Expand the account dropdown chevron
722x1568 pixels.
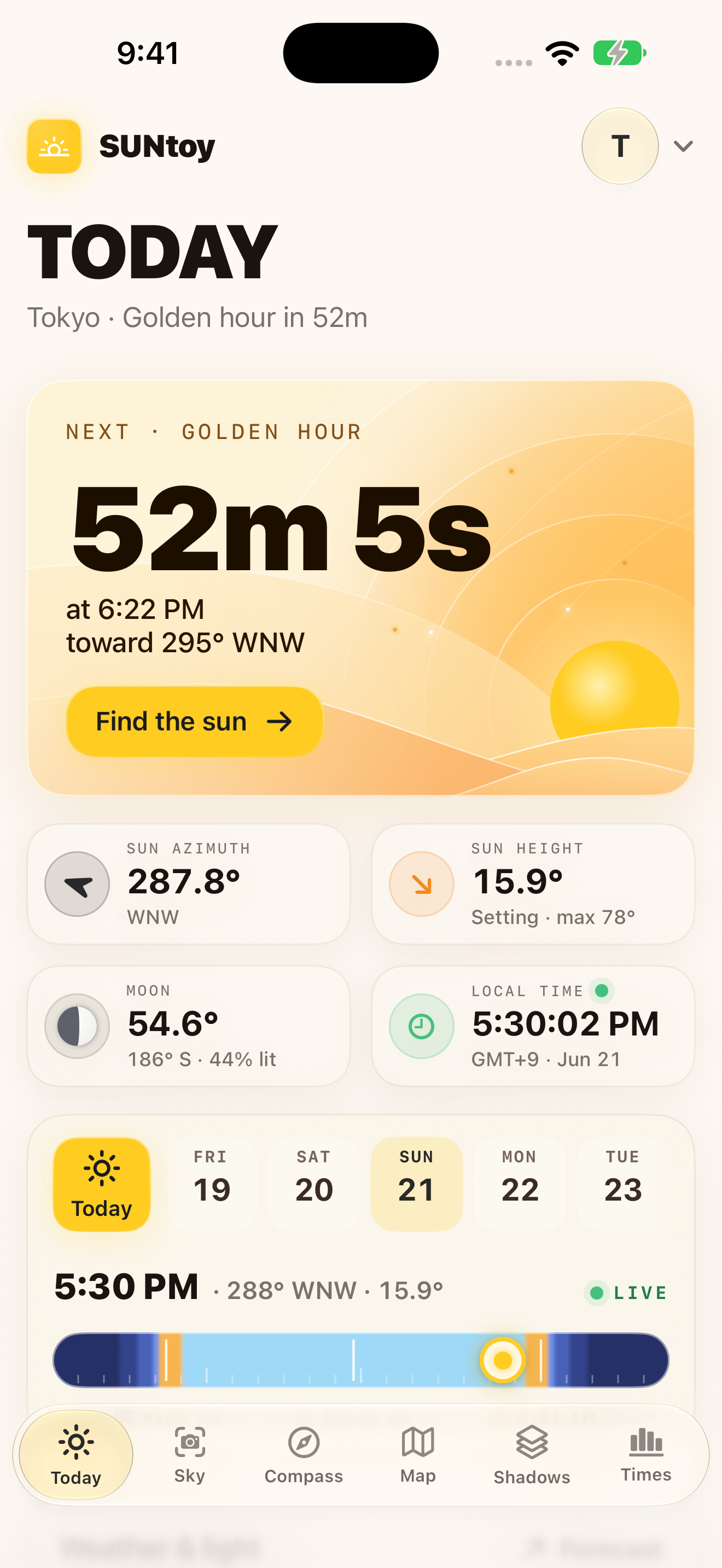click(683, 146)
